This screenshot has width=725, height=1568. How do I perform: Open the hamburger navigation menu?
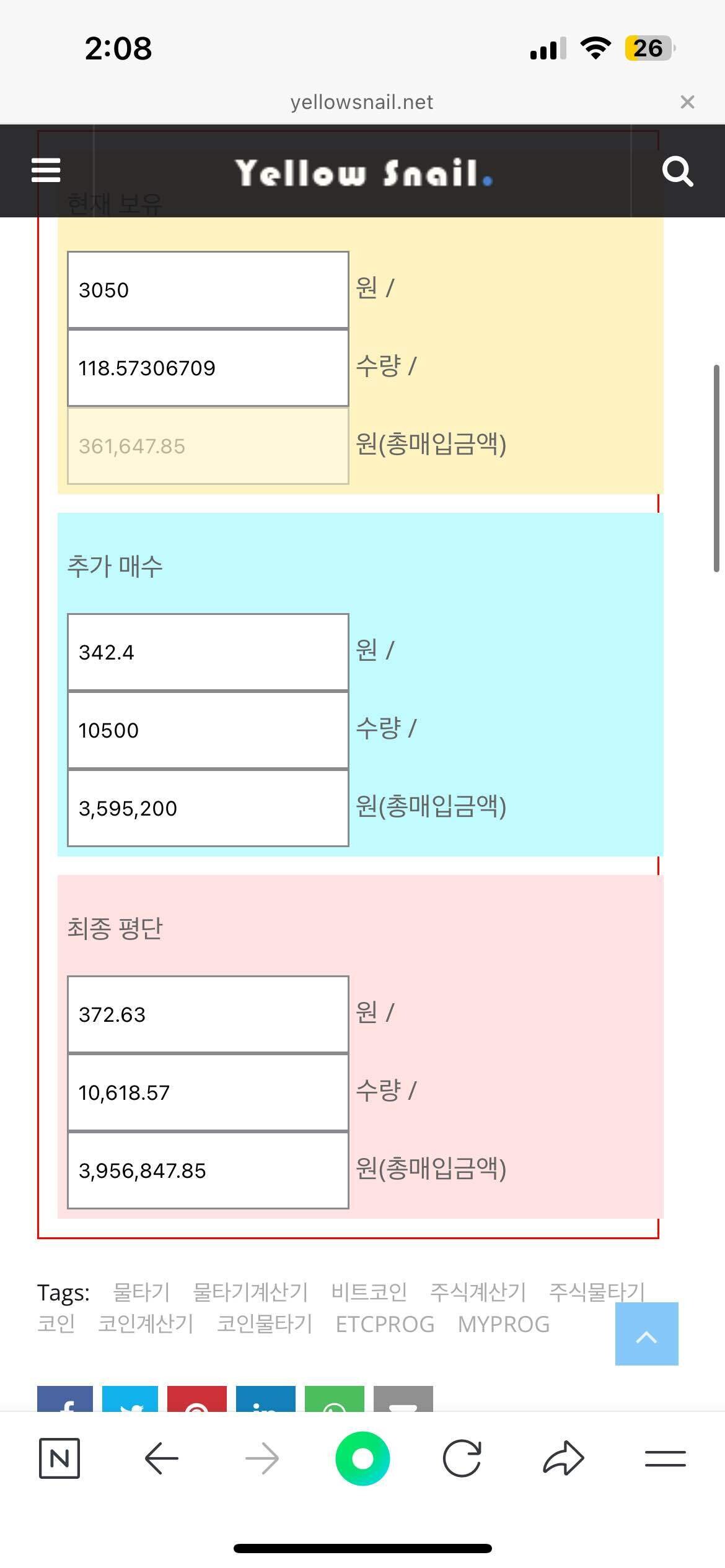(x=45, y=172)
